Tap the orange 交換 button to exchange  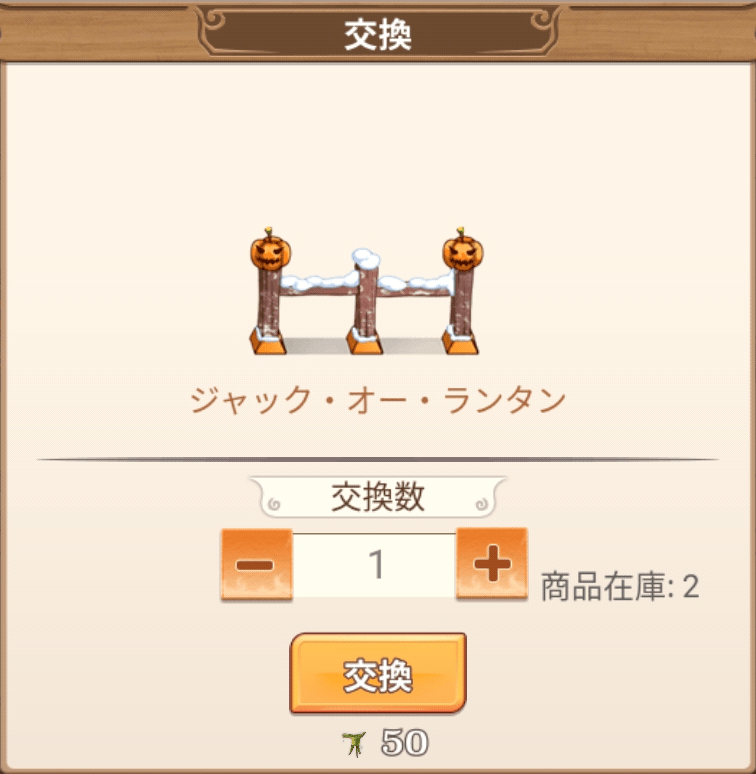[378, 674]
